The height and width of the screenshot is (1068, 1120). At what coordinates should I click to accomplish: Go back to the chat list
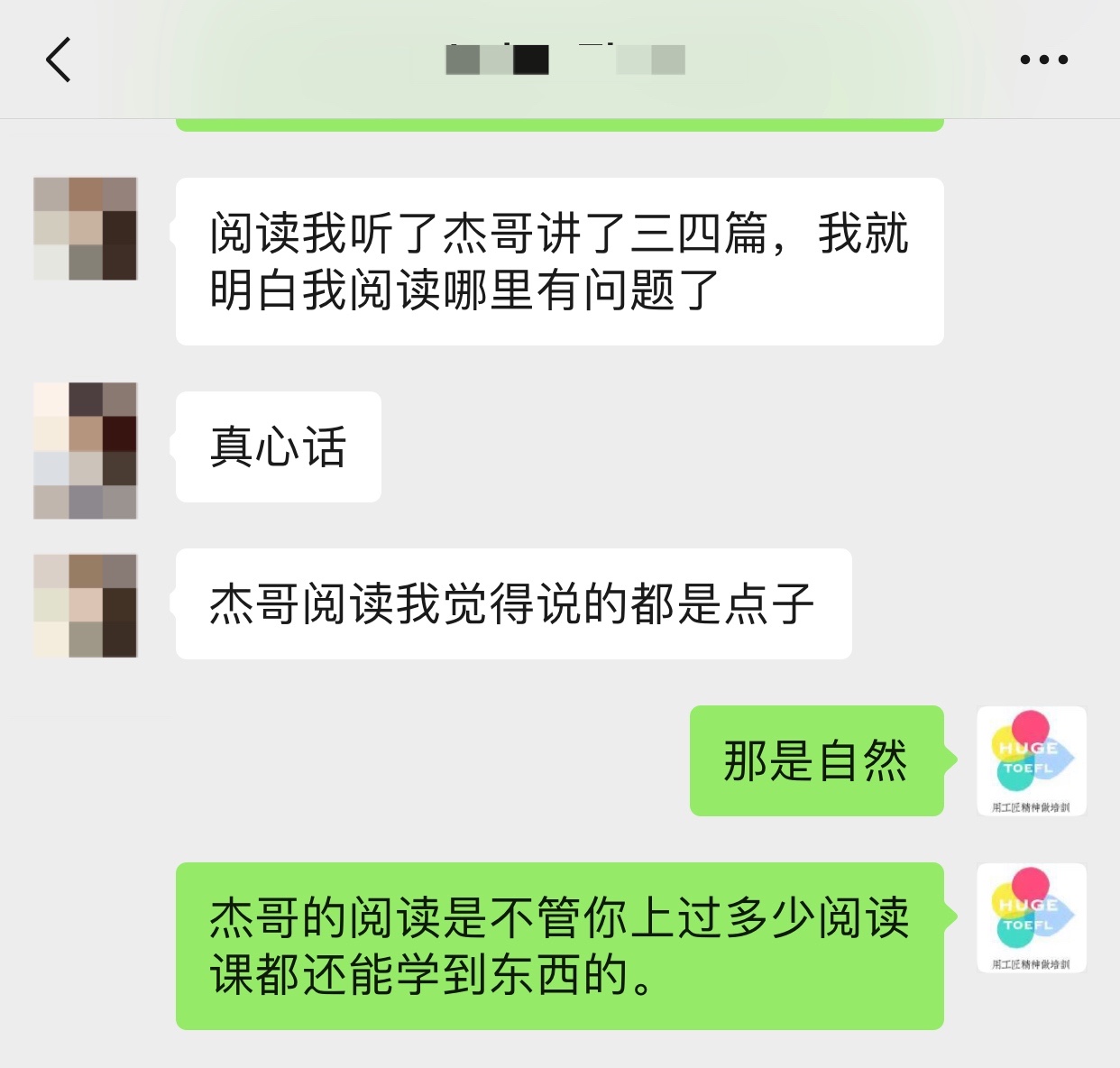[x=59, y=60]
